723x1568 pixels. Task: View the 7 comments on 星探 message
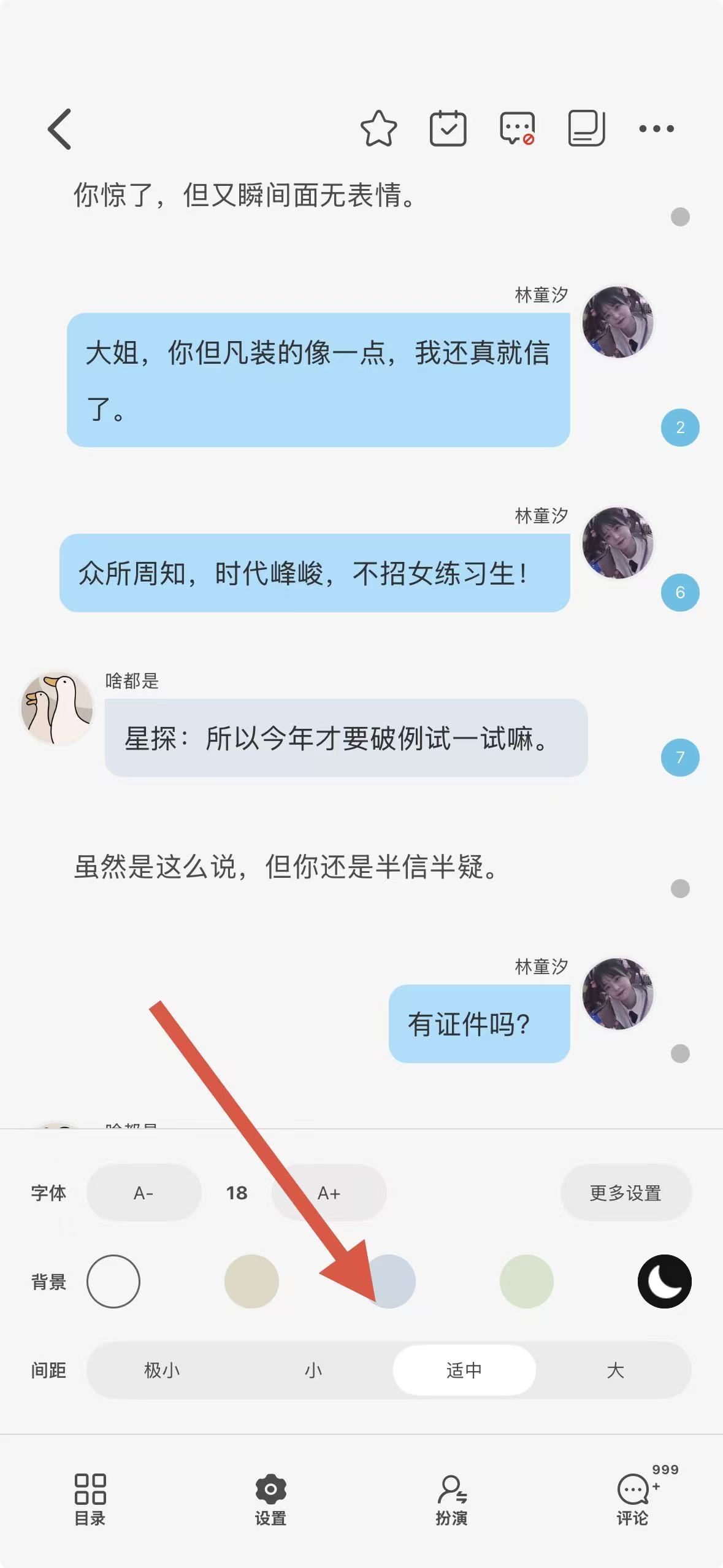coord(680,758)
